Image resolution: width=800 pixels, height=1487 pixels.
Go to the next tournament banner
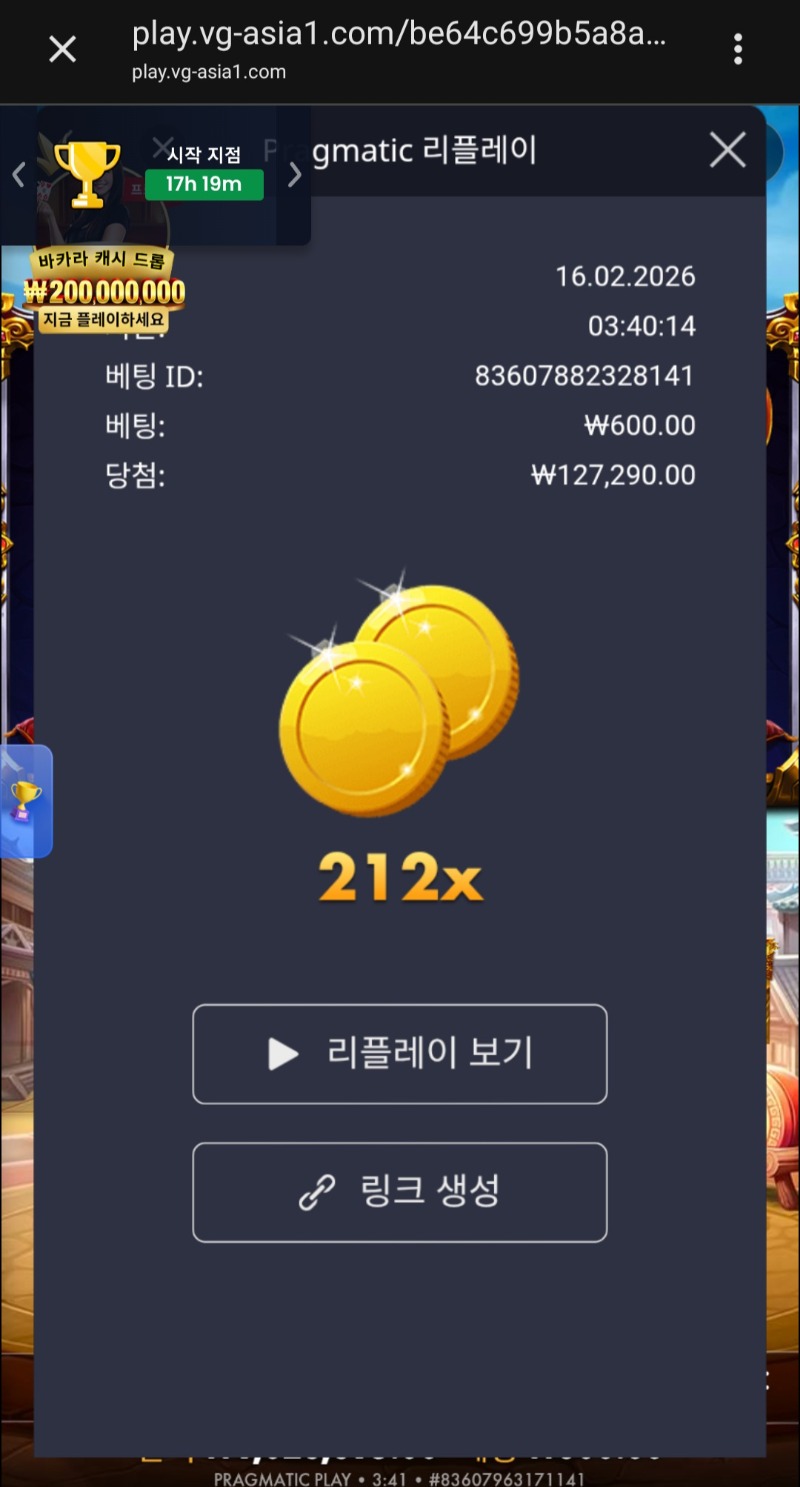(x=295, y=175)
